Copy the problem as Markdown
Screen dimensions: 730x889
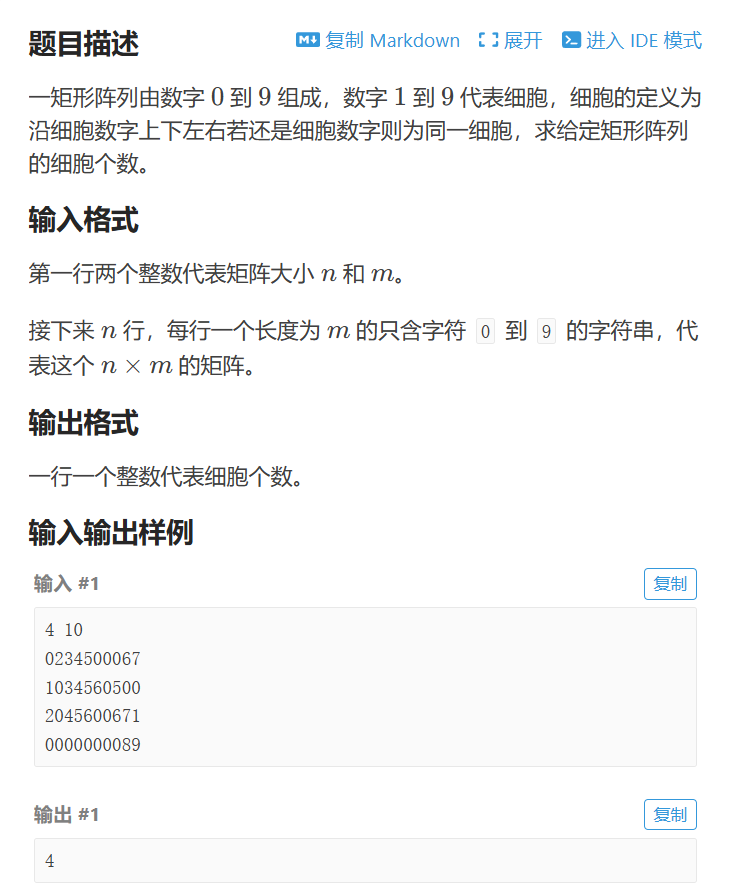(x=378, y=41)
